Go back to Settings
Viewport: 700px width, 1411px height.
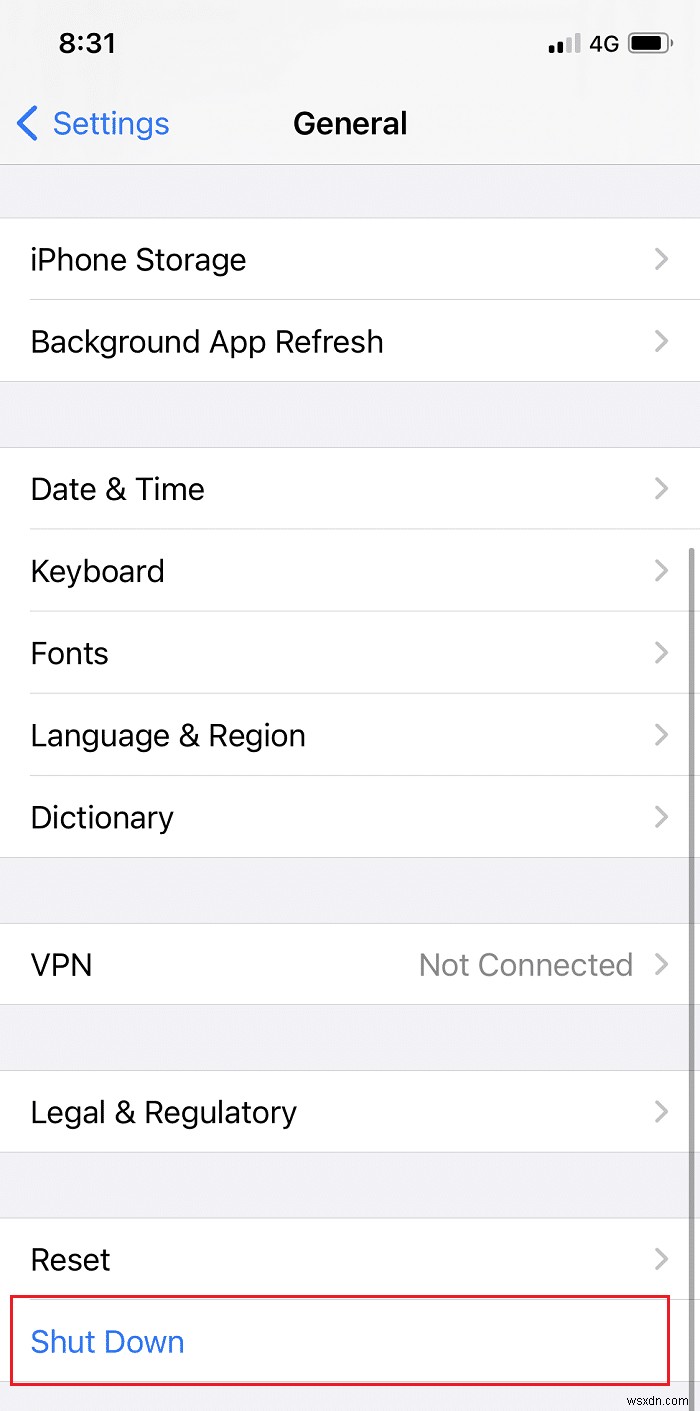click(x=93, y=124)
